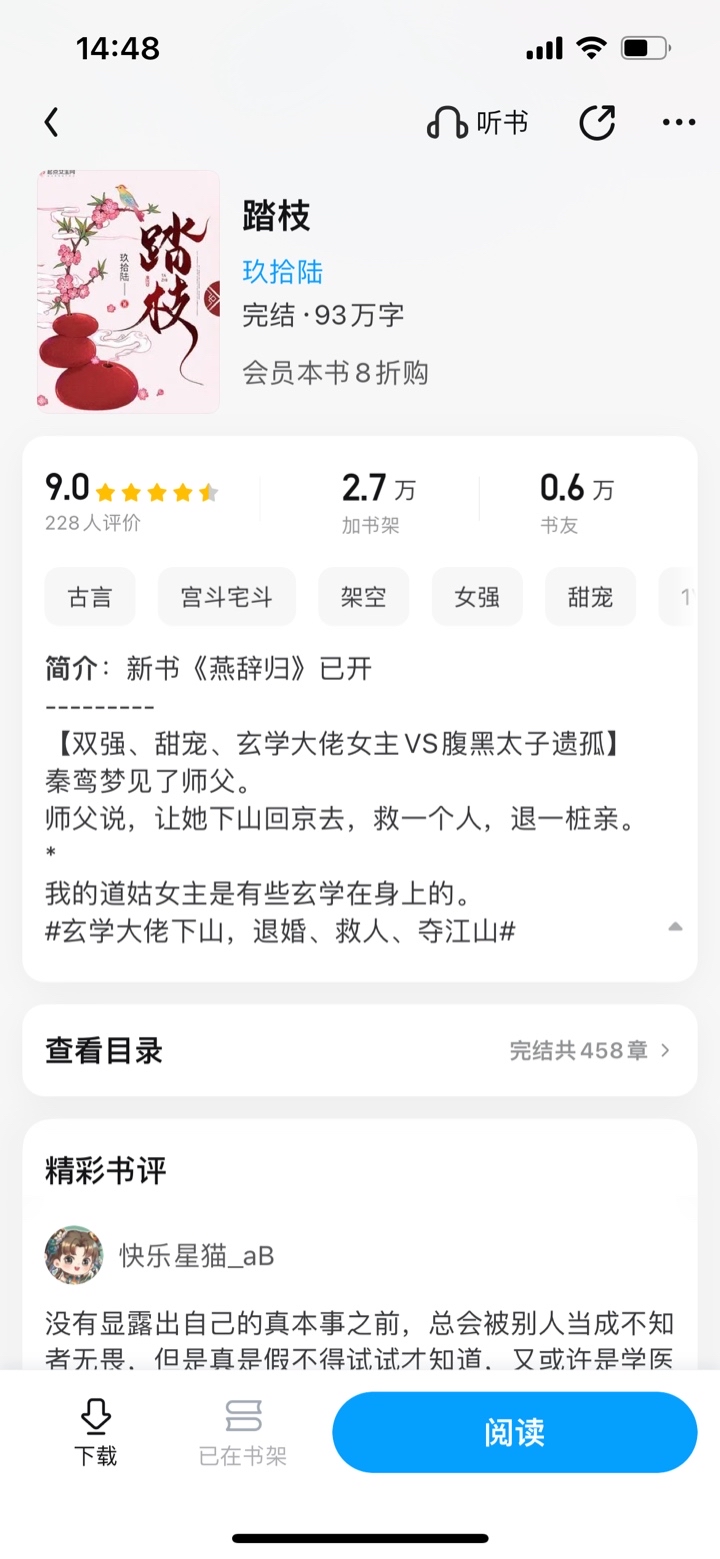The image size is (720, 1559).
Task: Collapse the 简介 description
Action: [675, 927]
